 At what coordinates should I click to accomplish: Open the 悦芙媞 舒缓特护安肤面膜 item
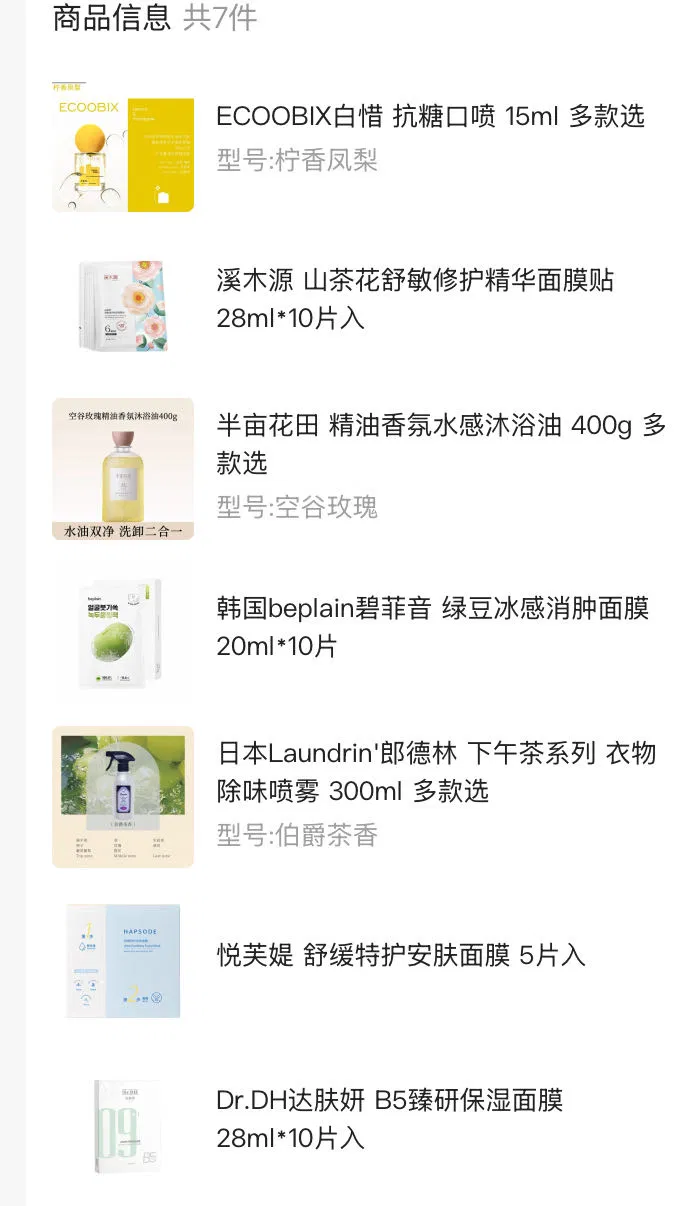400,955
